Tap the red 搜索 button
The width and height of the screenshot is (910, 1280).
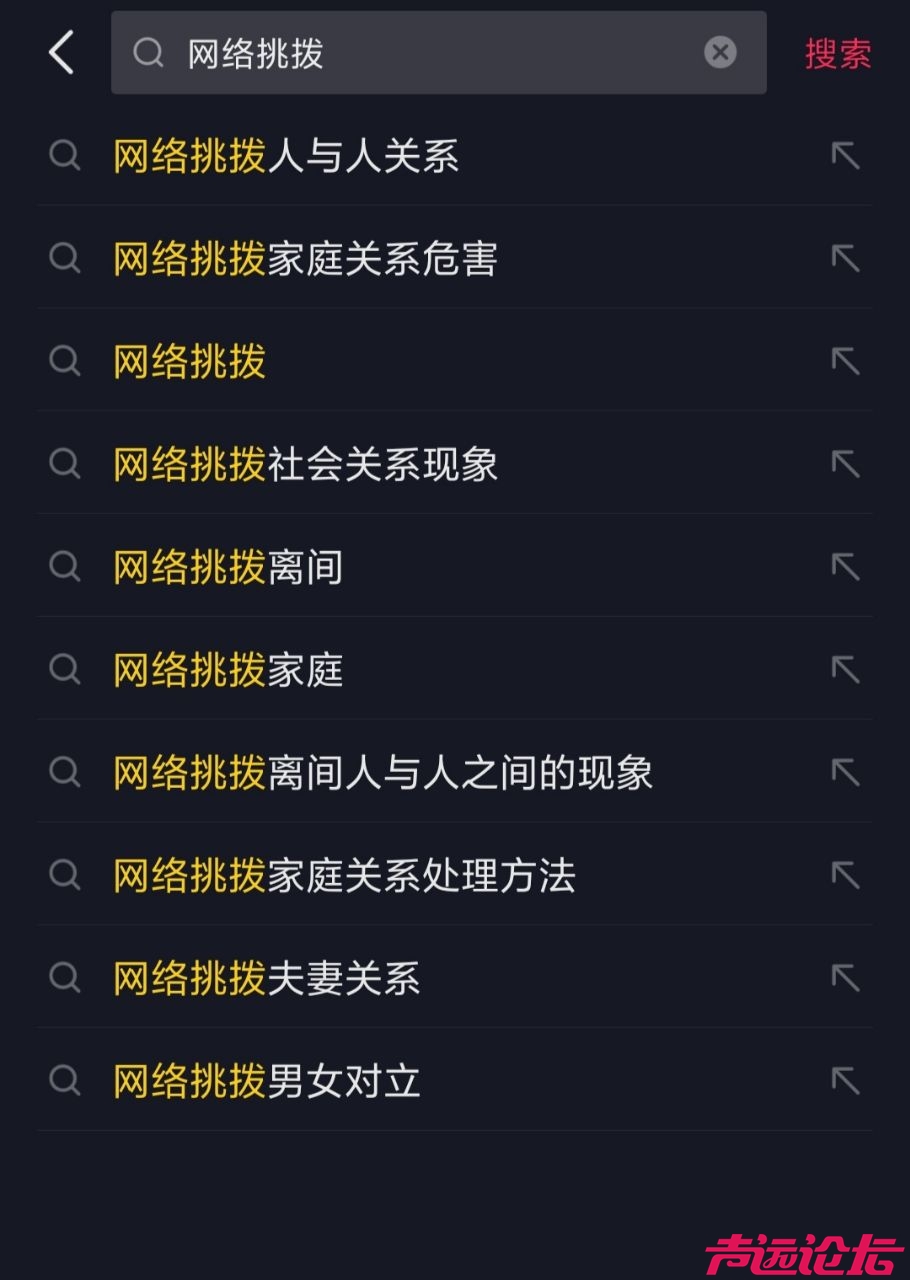(838, 54)
